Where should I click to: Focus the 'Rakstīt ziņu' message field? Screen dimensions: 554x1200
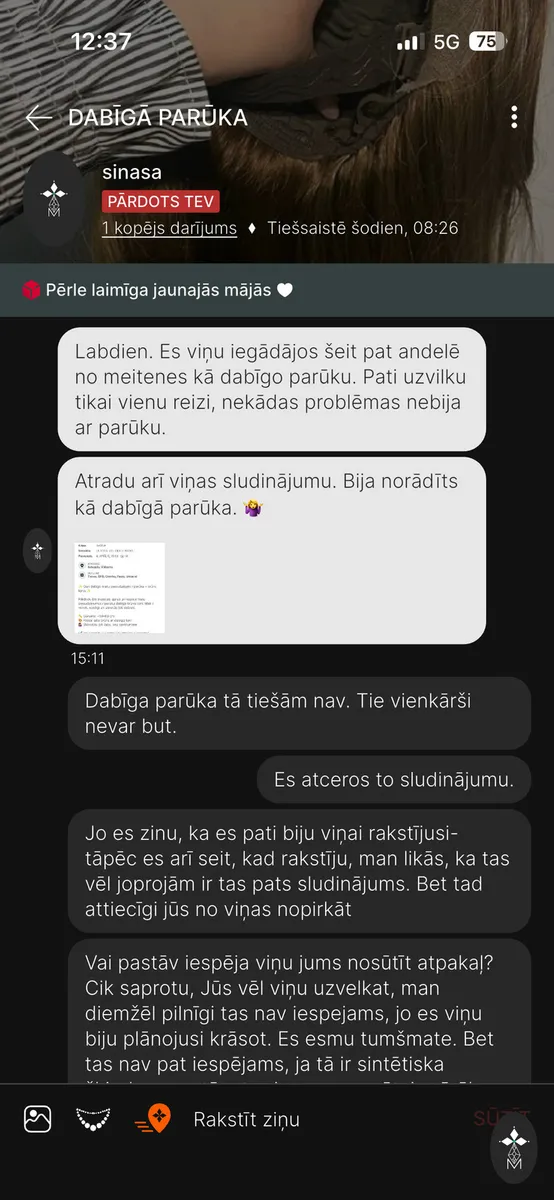click(x=322, y=1120)
